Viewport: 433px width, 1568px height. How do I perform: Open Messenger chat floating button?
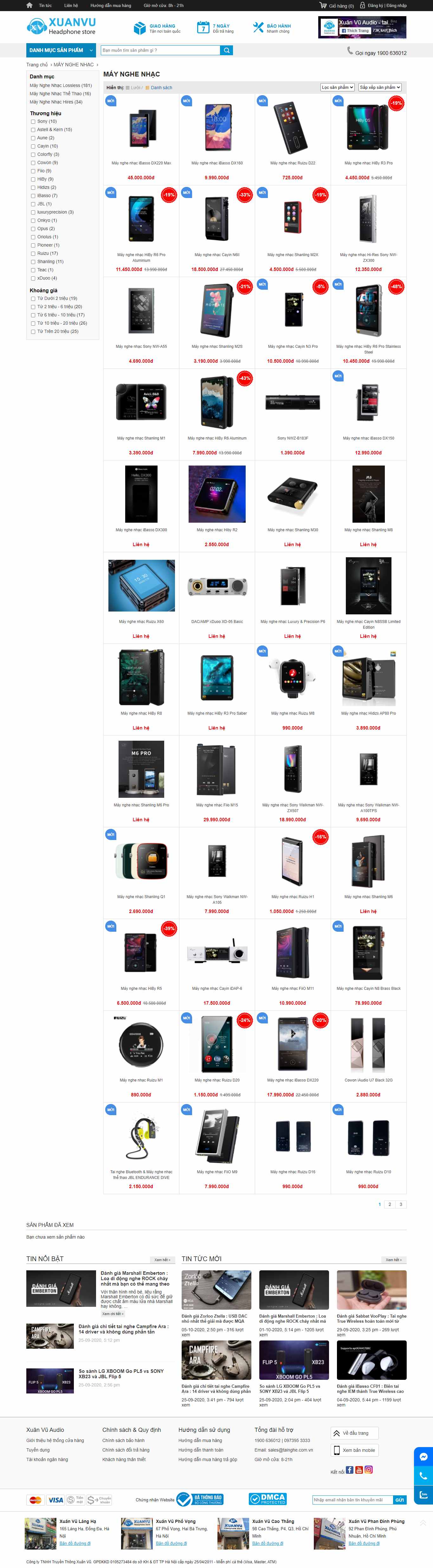pos(423,1457)
